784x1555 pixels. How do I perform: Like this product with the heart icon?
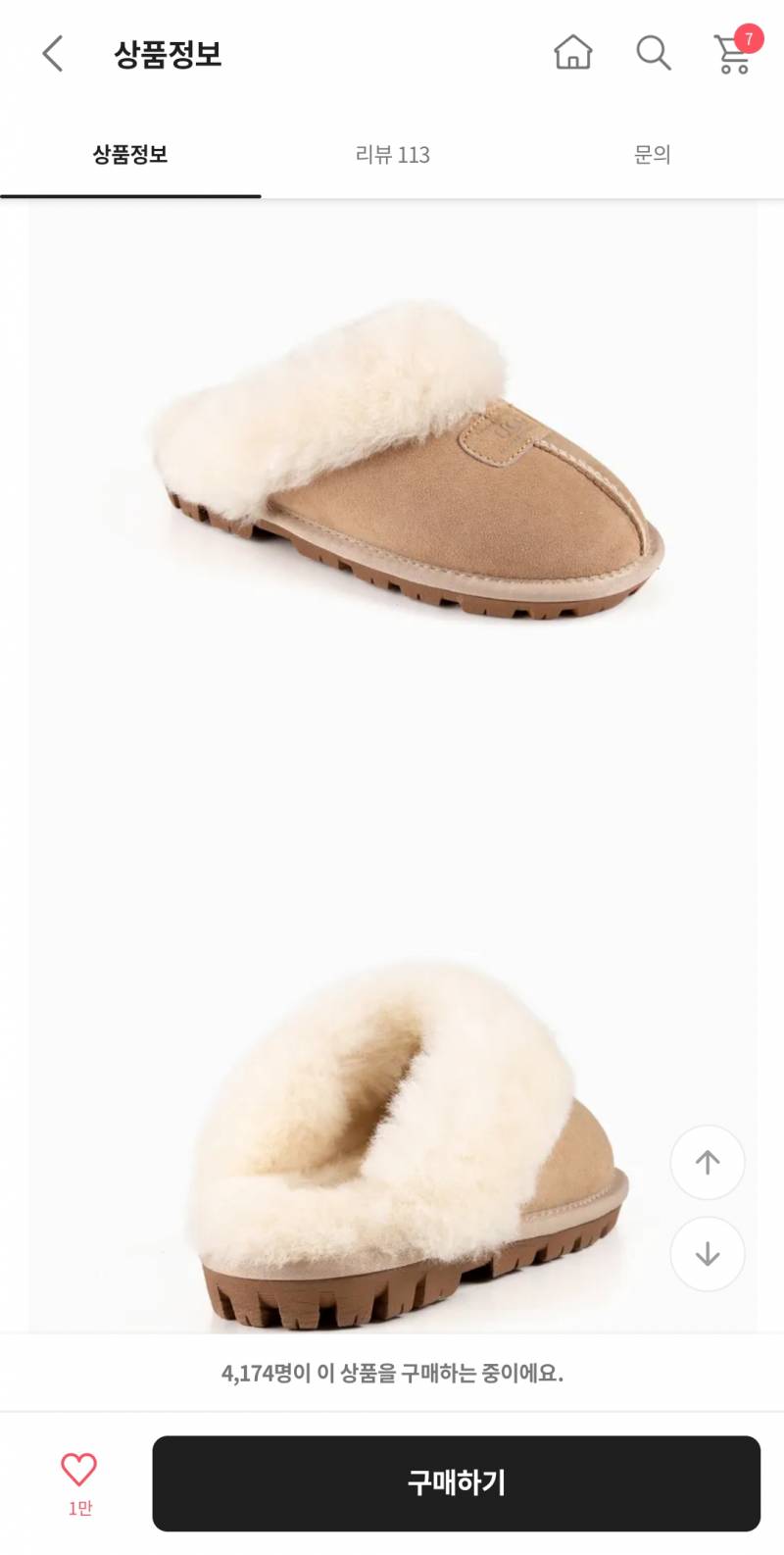point(79,1470)
